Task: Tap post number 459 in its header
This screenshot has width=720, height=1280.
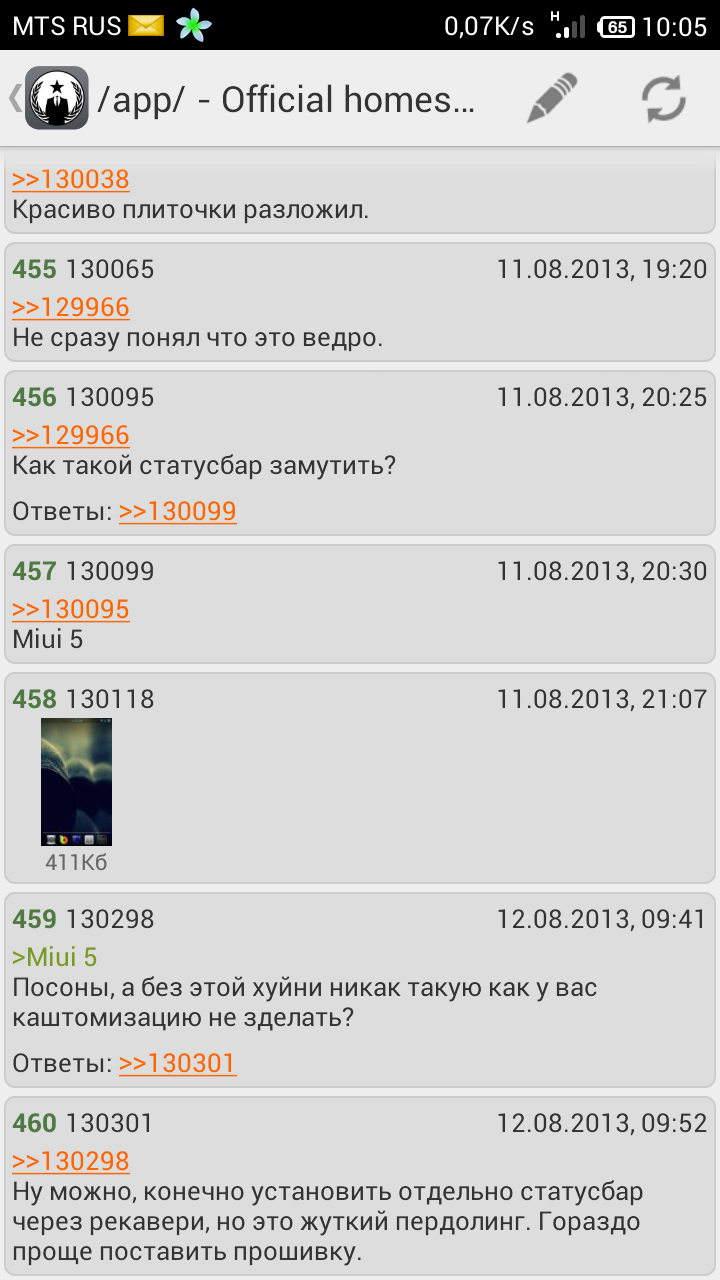Action: (x=35, y=919)
